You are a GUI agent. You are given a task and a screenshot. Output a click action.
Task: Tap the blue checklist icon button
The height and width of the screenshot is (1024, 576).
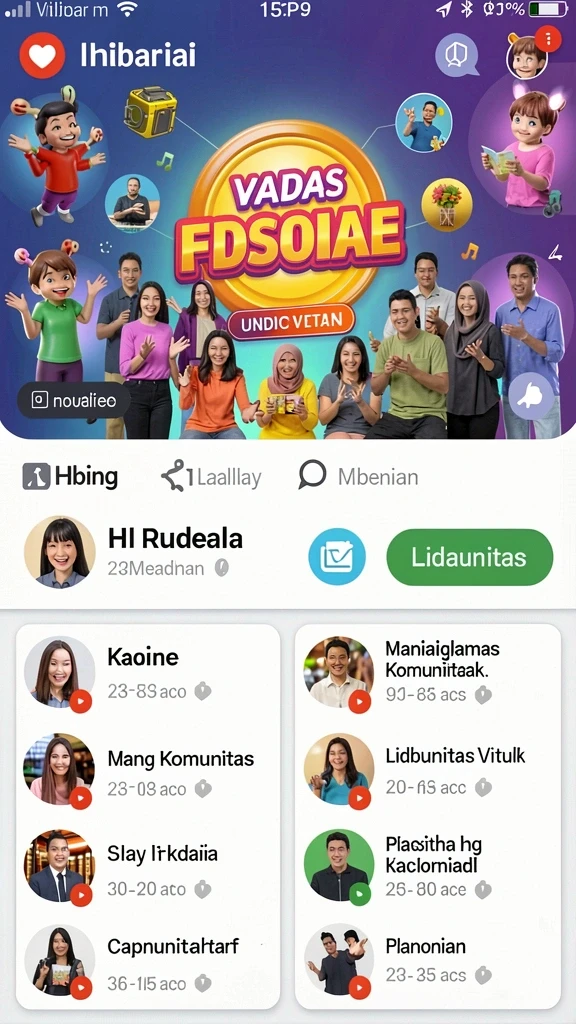336,557
